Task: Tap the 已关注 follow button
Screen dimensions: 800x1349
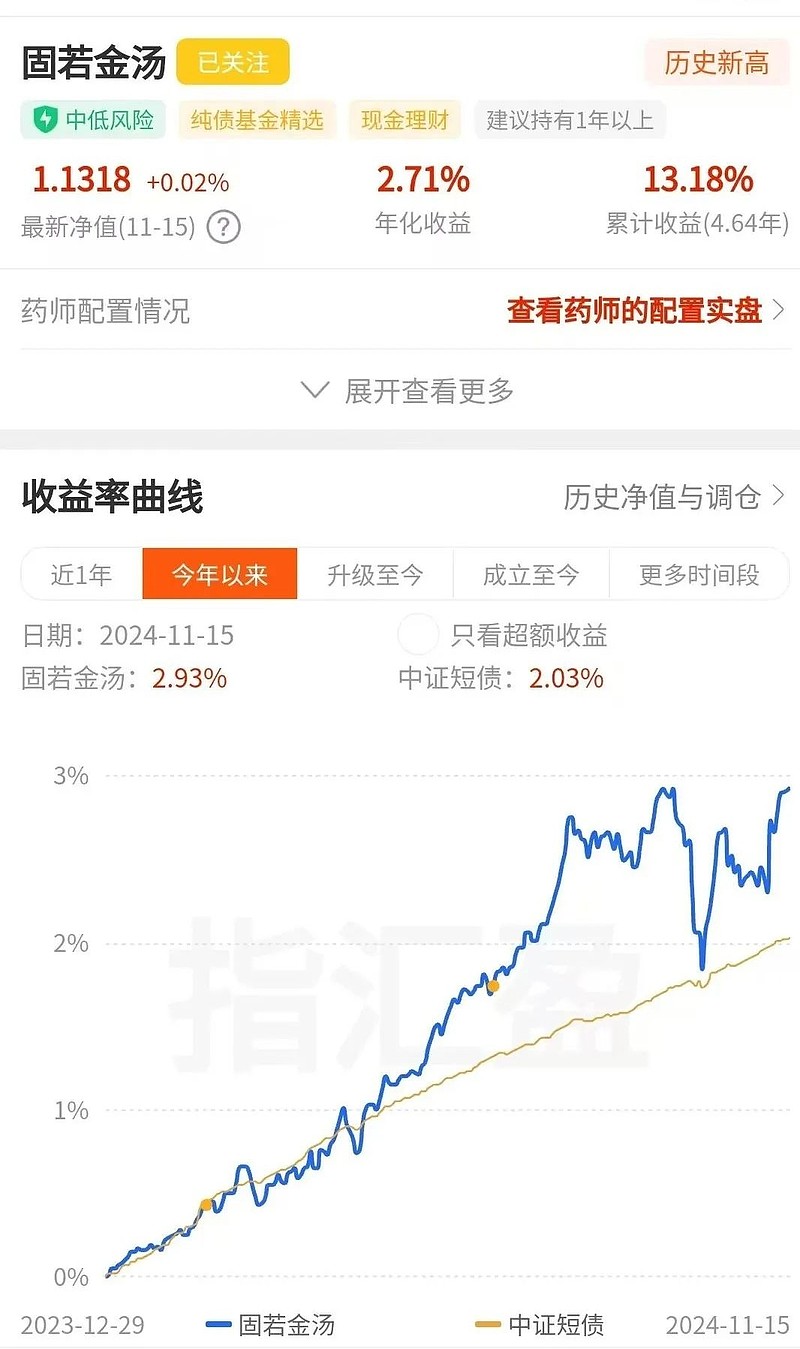Action: (x=233, y=62)
